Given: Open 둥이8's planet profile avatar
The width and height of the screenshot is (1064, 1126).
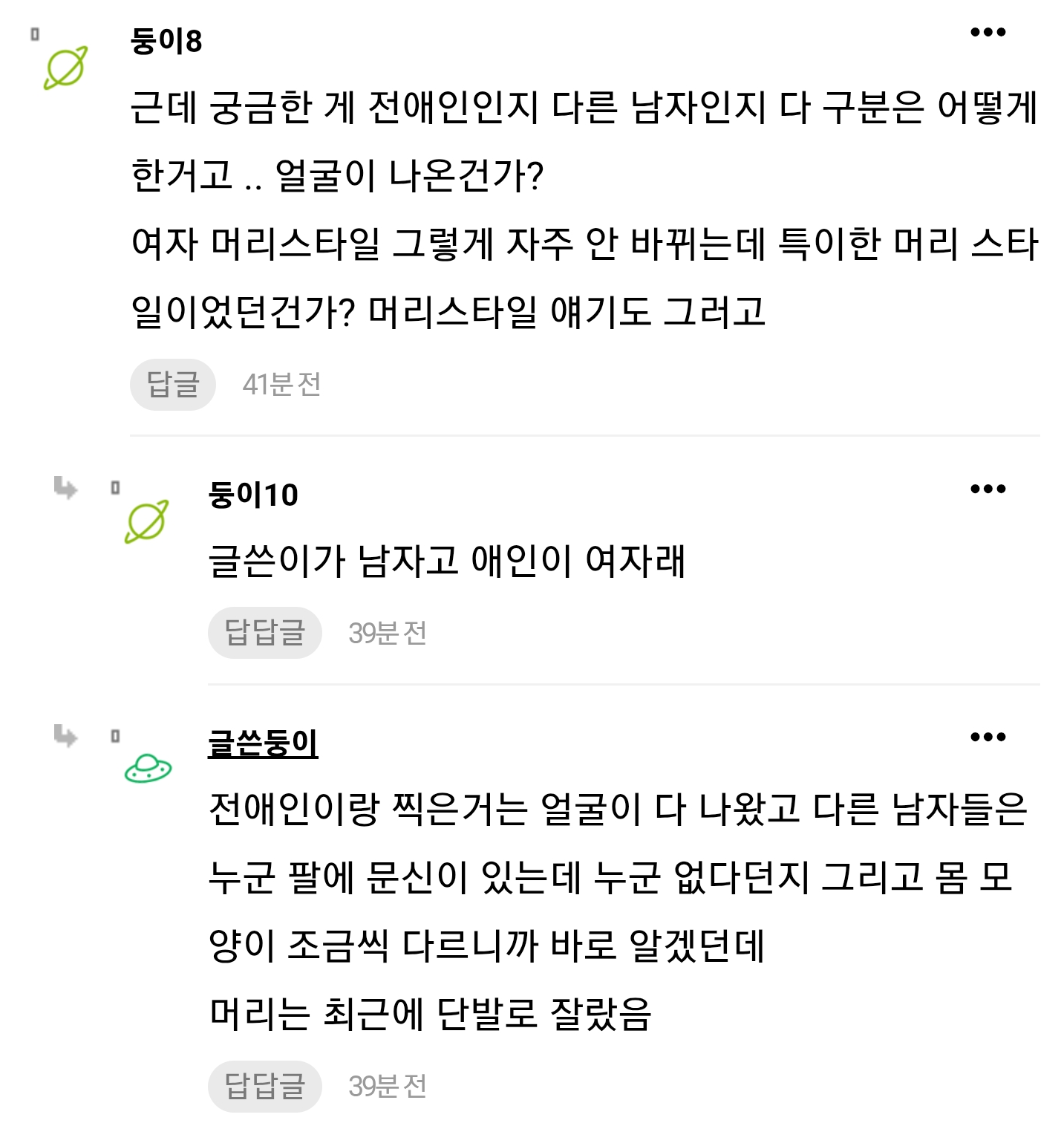Looking at the screenshot, I should pyautogui.click(x=66, y=68).
